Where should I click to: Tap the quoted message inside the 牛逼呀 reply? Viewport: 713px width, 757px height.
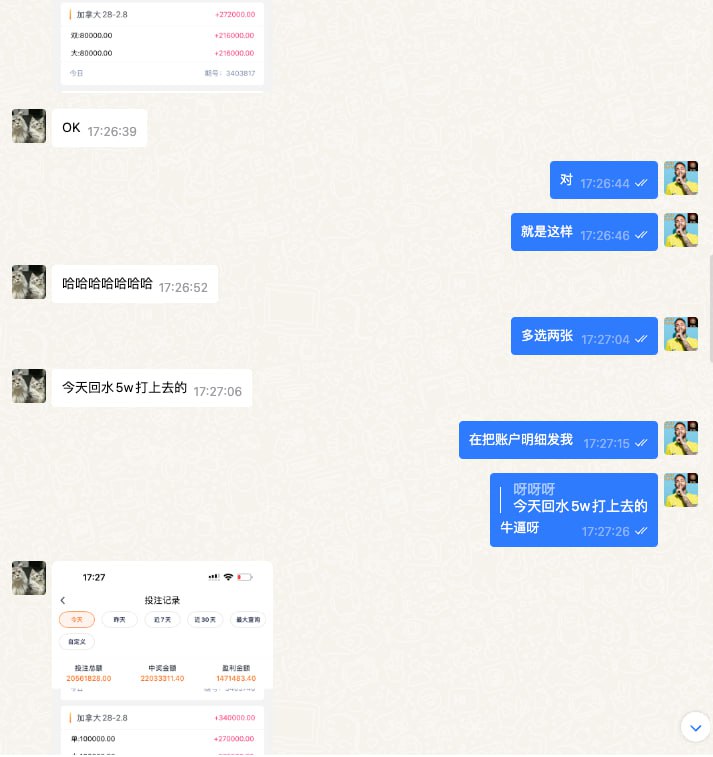click(579, 497)
